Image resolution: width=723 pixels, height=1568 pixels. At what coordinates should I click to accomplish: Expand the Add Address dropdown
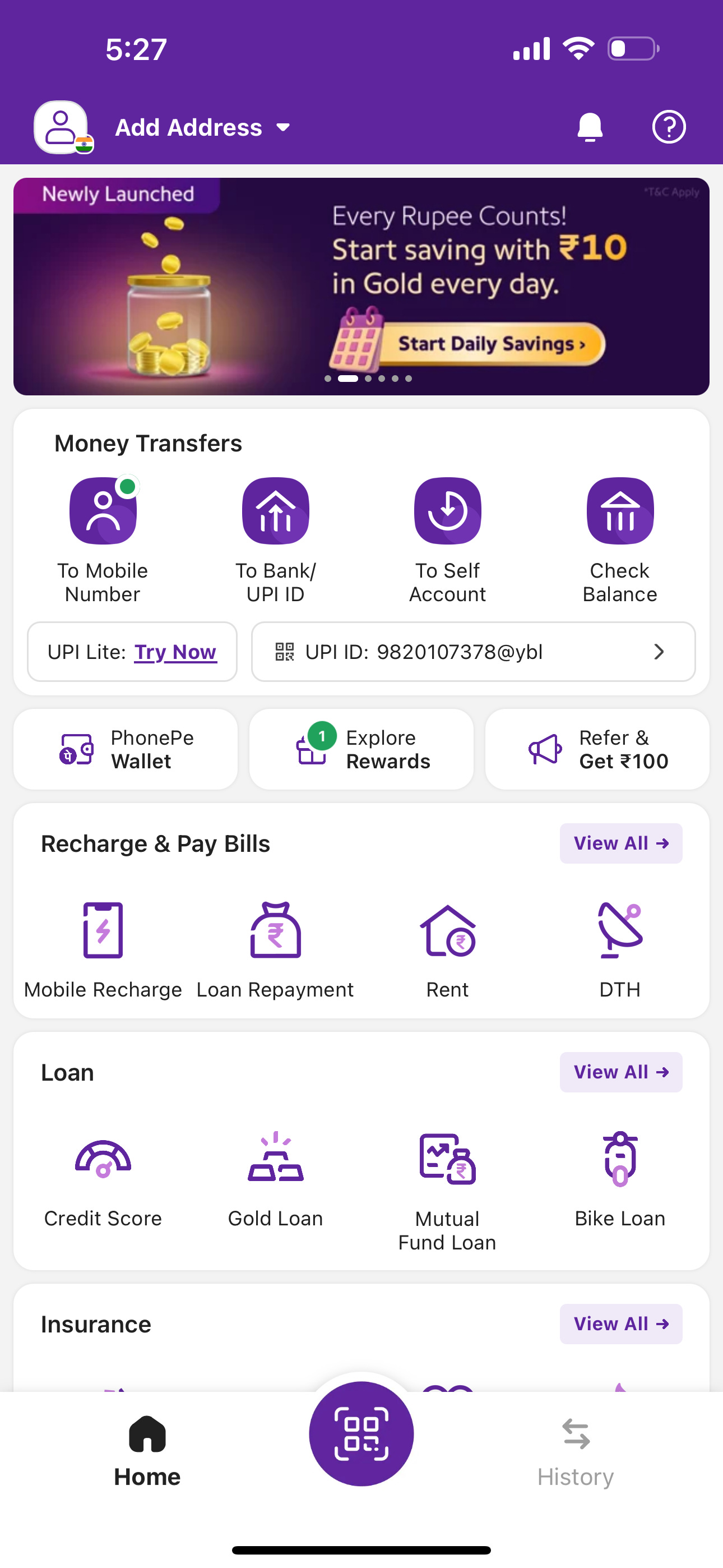click(203, 128)
